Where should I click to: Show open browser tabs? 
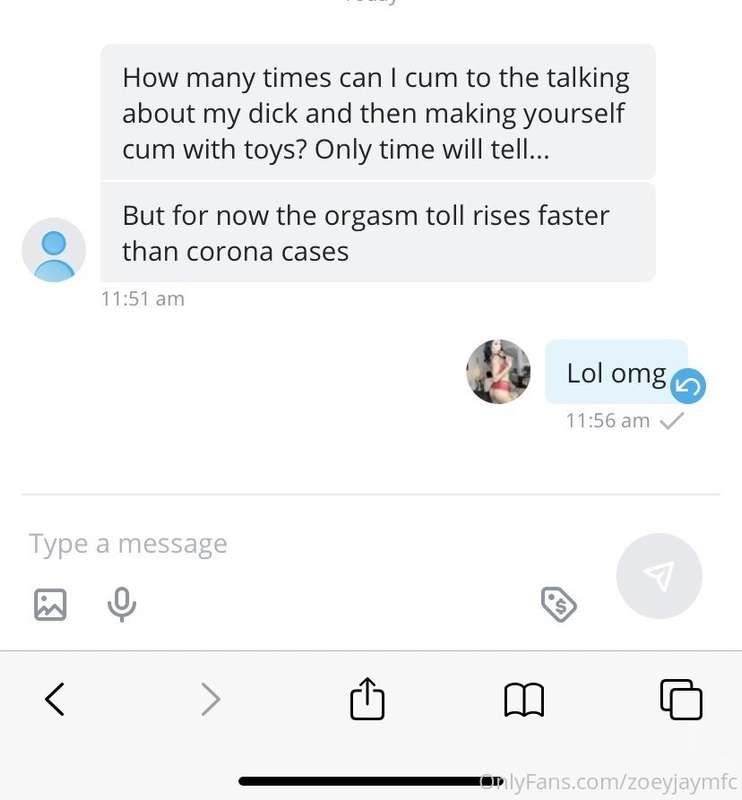click(681, 699)
